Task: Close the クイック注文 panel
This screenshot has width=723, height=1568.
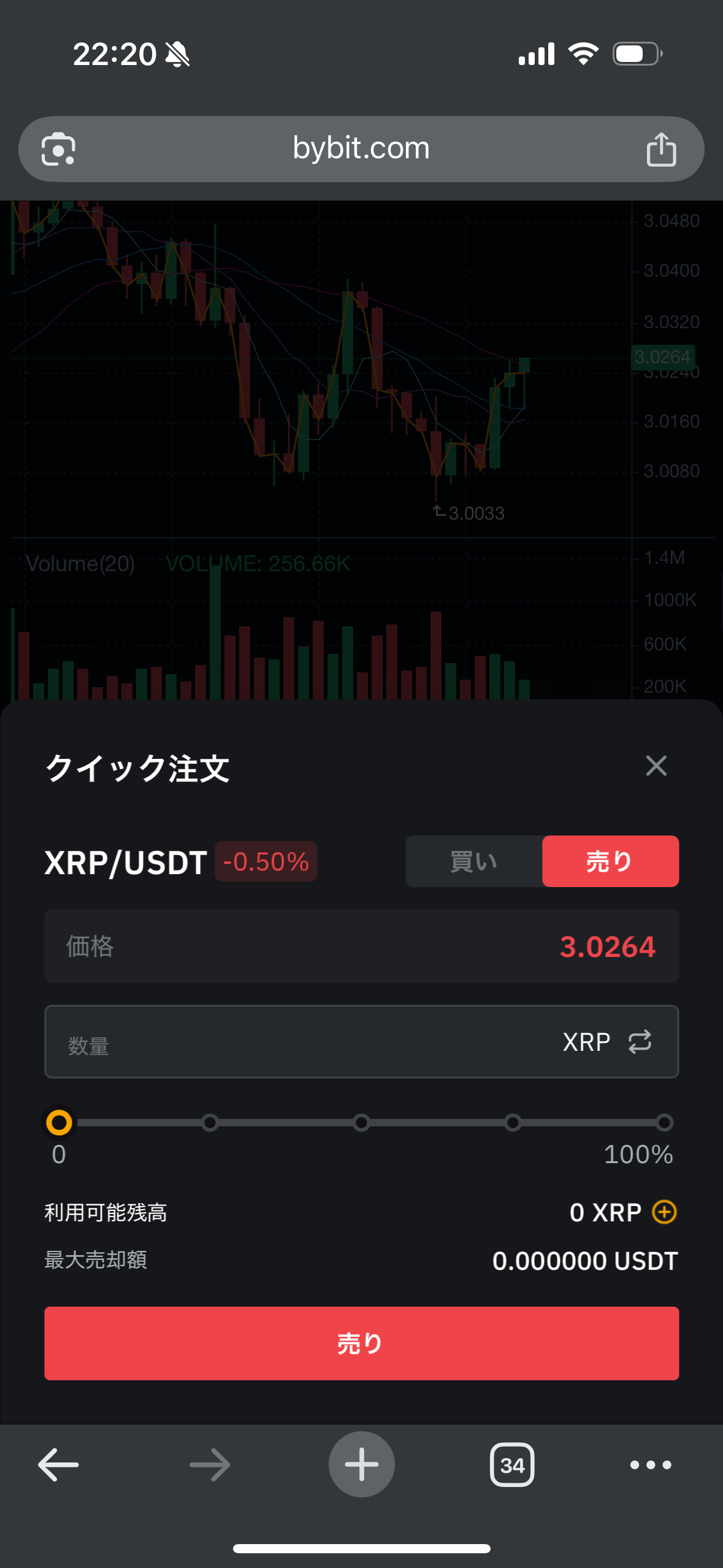Action: click(x=656, y=766)
